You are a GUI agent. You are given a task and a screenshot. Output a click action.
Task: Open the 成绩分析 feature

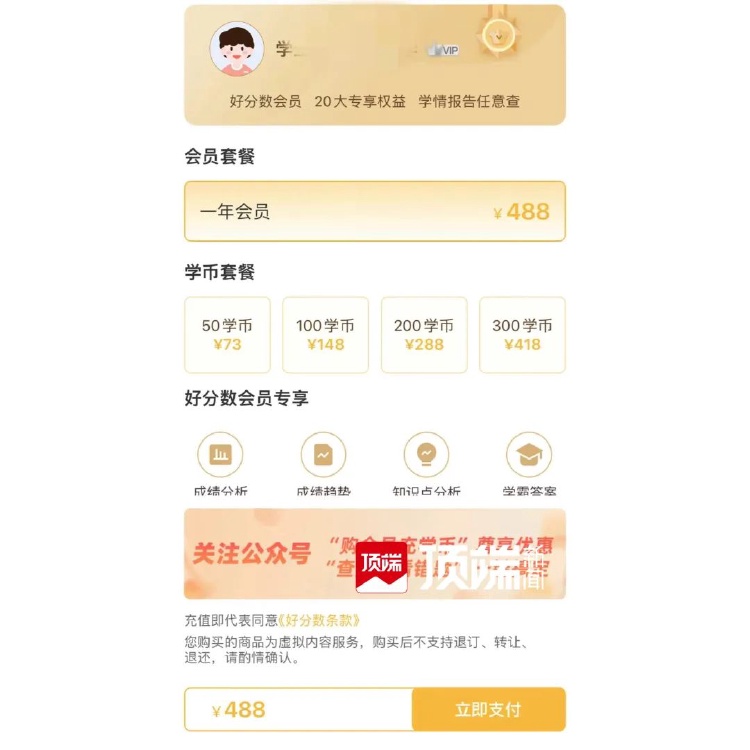(220, 456)
